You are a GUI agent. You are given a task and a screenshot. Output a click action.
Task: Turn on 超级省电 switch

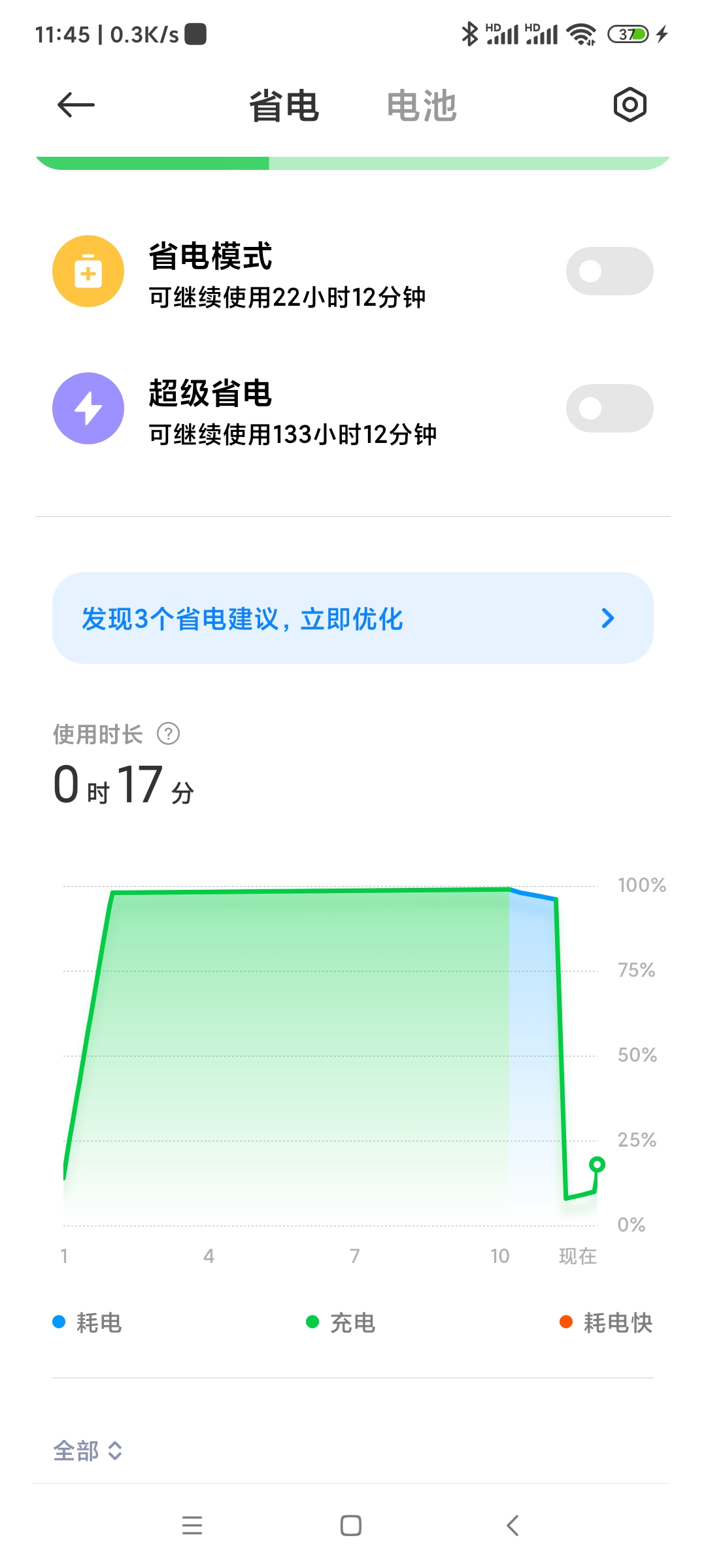609,408
